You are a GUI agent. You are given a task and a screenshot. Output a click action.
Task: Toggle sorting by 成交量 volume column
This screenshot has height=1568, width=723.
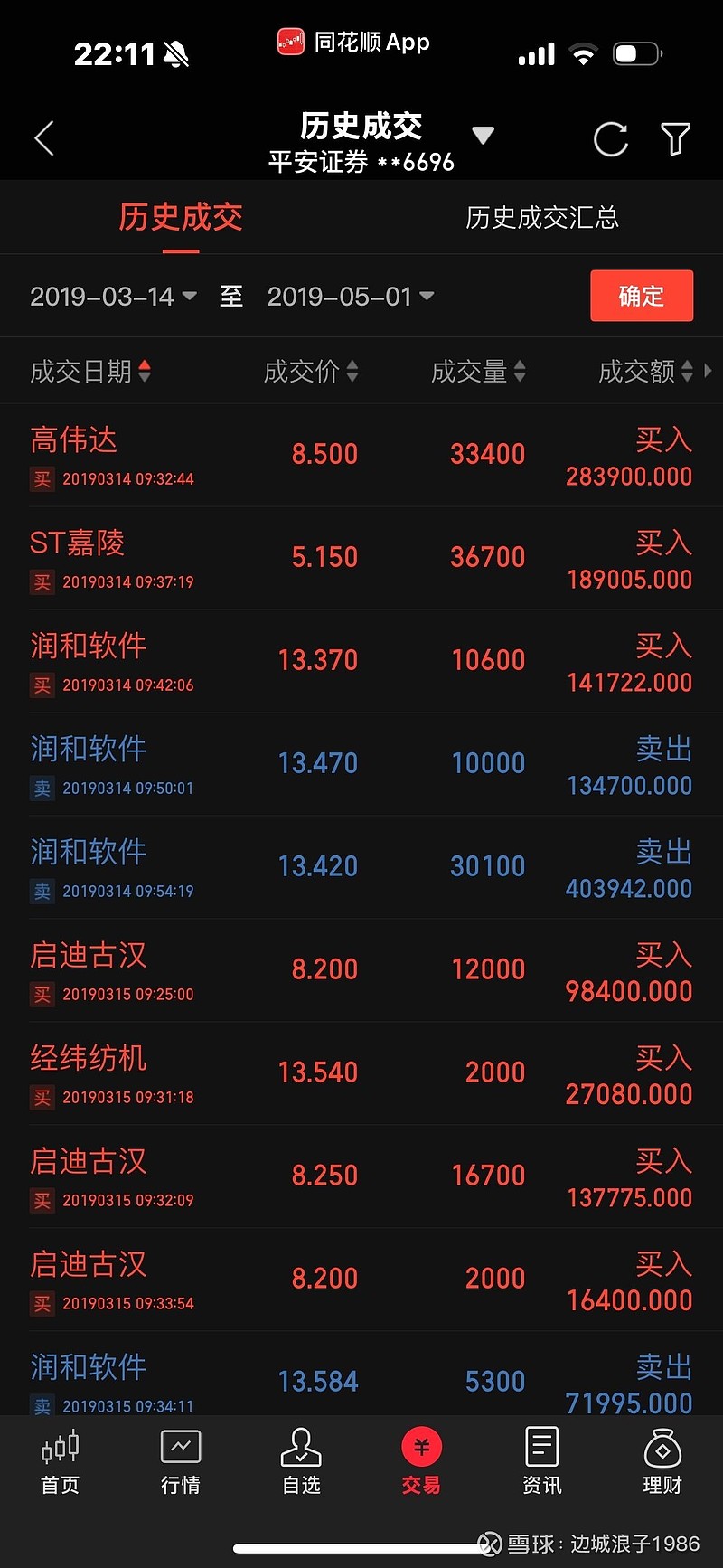(x=478, y=372)
